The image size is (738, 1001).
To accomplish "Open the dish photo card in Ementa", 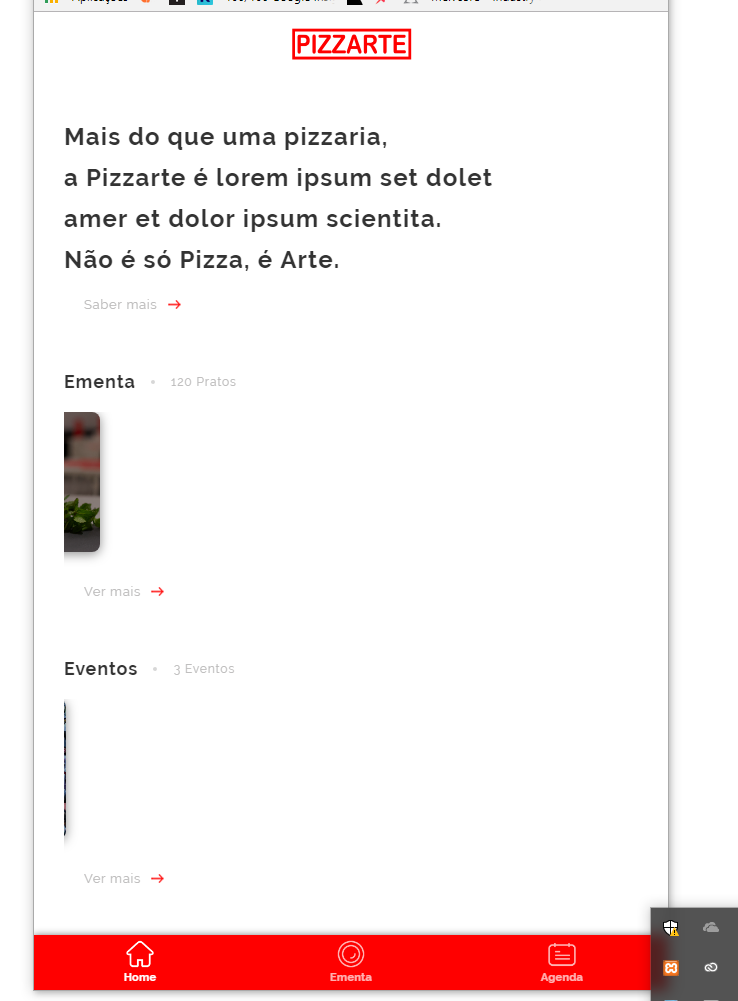I will tap(82, 482).
